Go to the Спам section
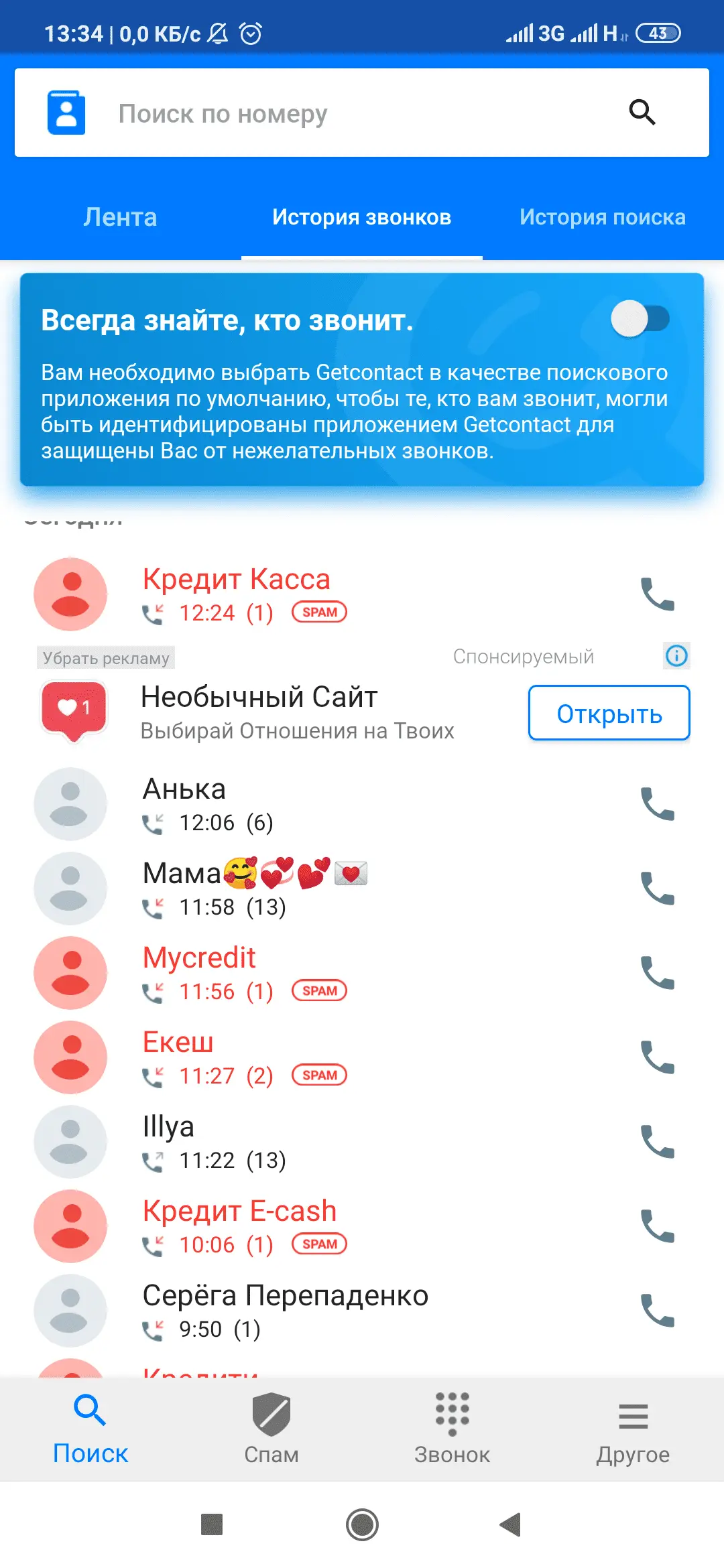 [271, 1429]
